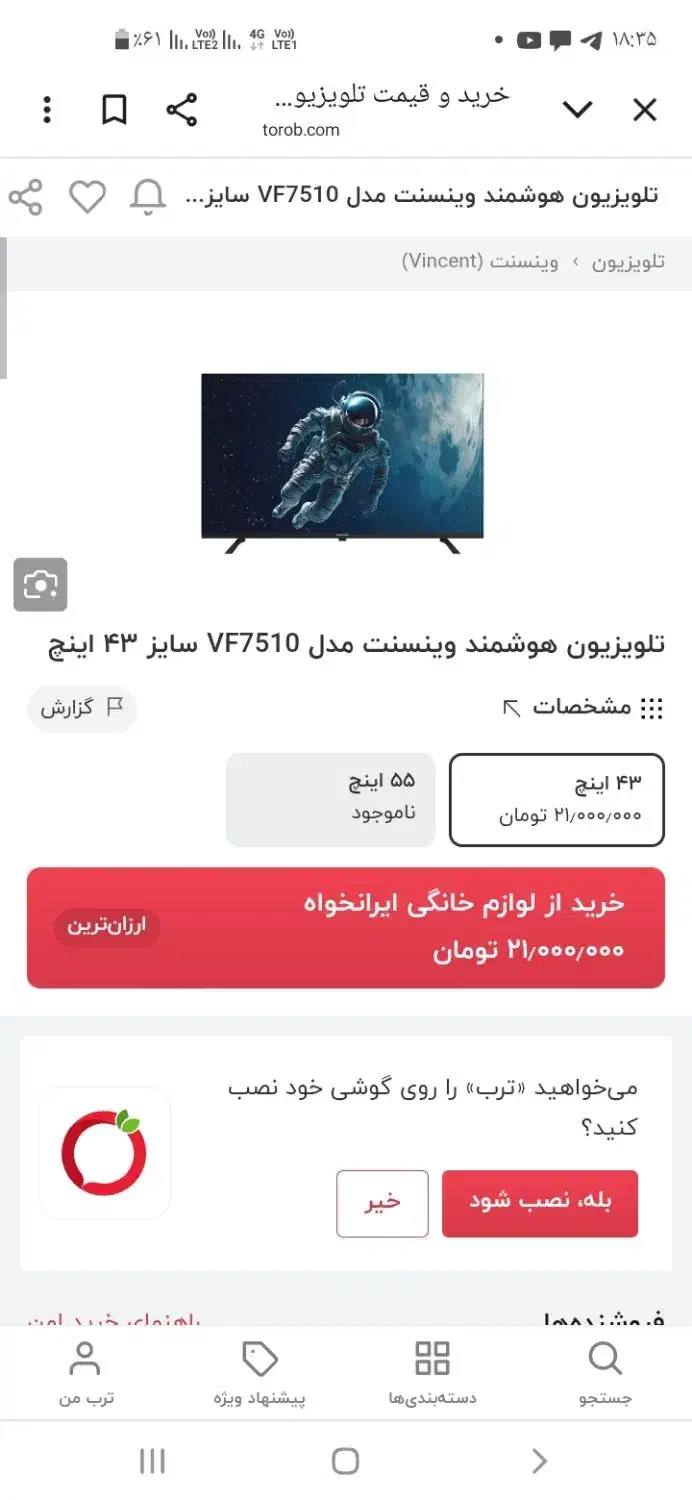Open the Vincent VF7510 TV product image
The image size is (692, 1500).
[x=343, y=462]
